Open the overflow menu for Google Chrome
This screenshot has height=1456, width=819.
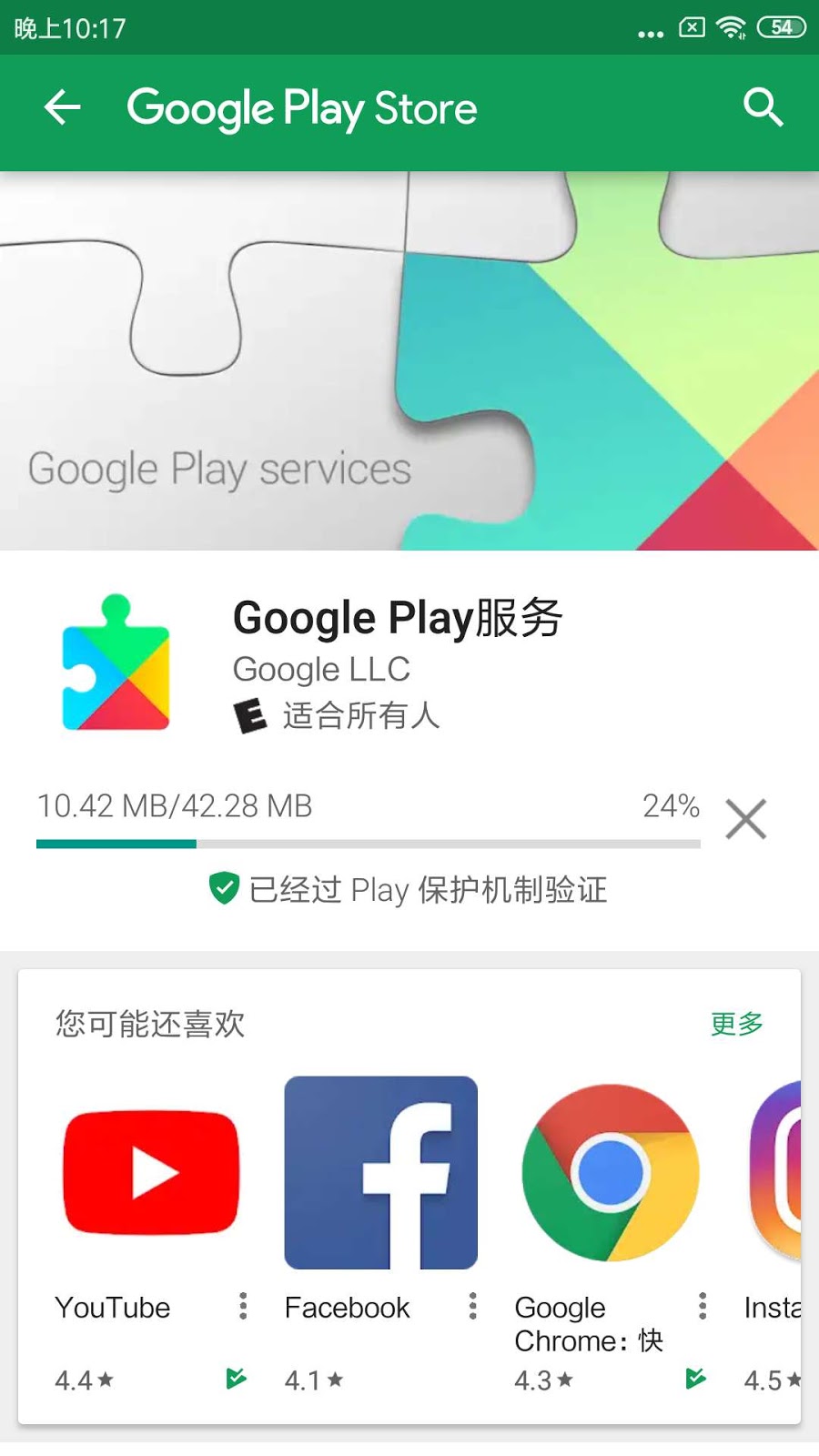(x=702, y=1306)
